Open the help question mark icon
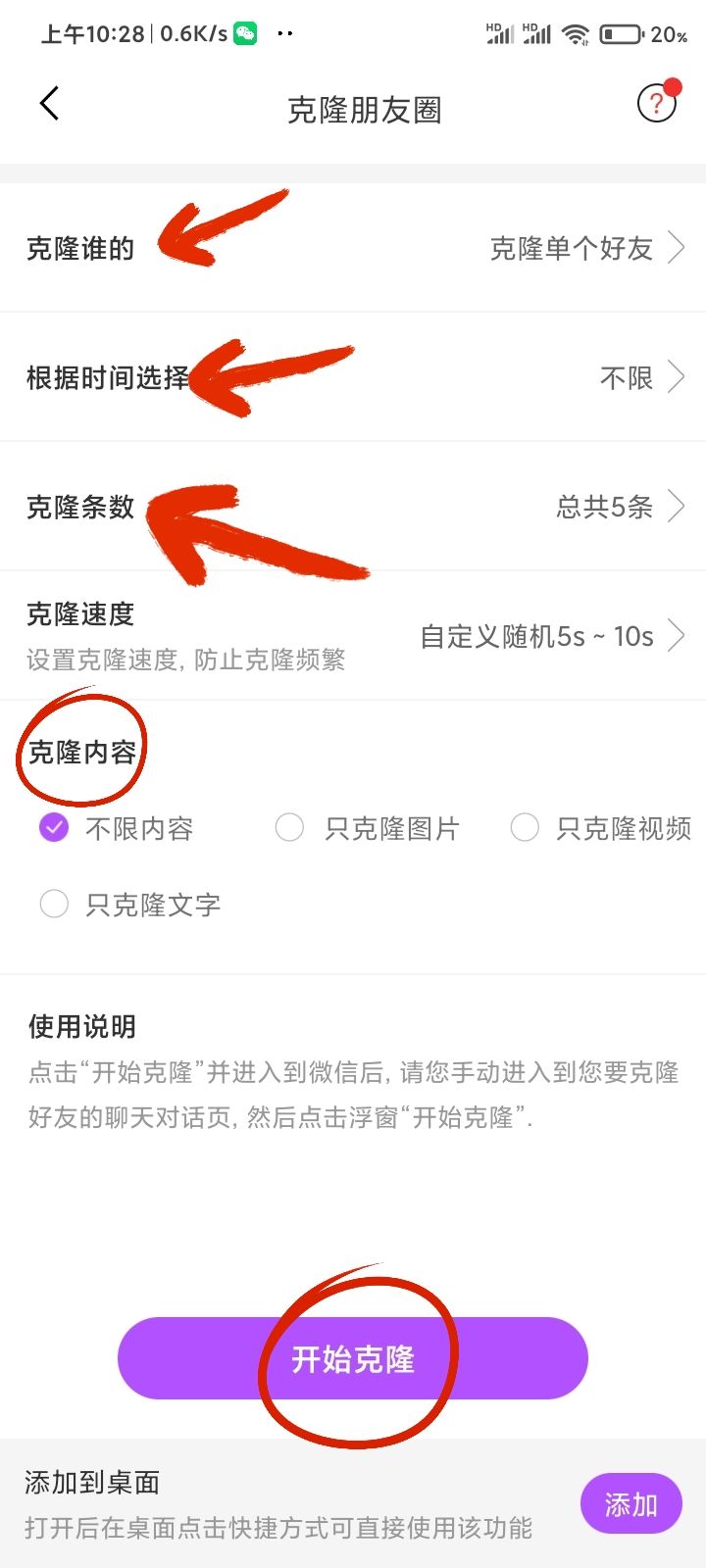Screen dimensions: 706x1568 (656, 104)
